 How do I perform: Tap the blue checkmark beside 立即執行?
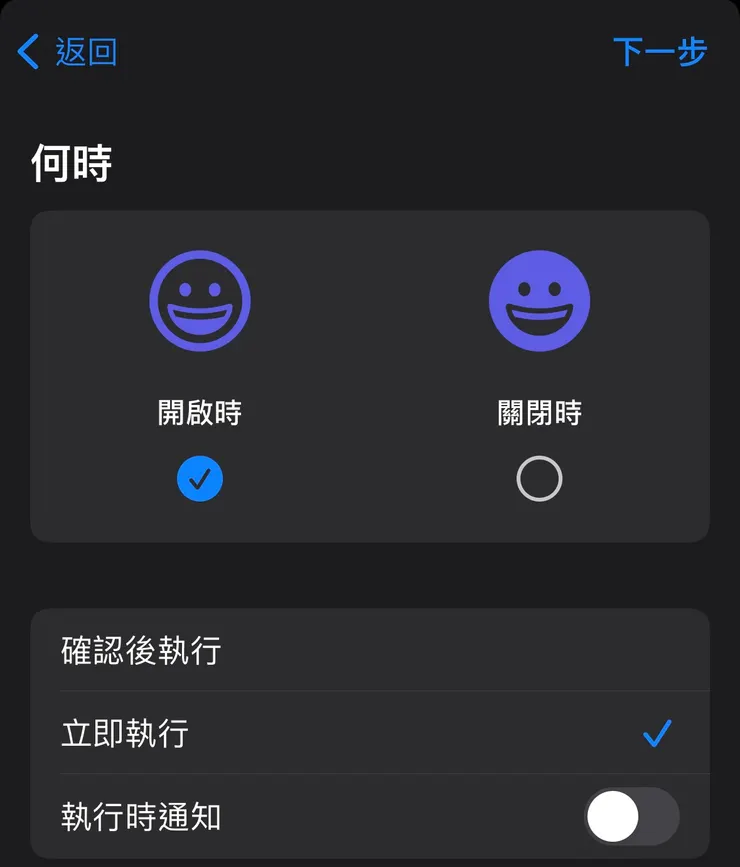(x=658, y=735)
